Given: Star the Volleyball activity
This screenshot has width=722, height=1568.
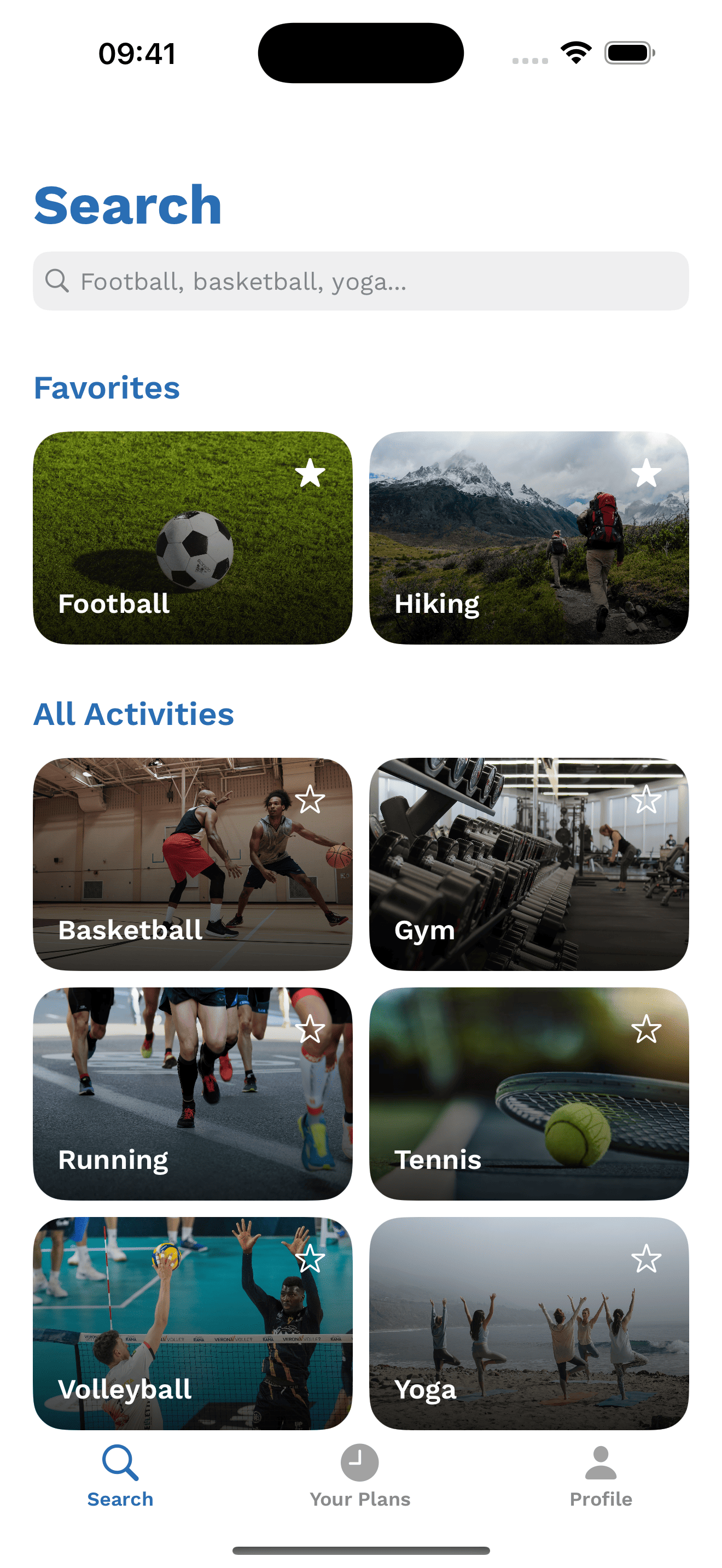Looking at the screenshot, I should point(310,1258).
